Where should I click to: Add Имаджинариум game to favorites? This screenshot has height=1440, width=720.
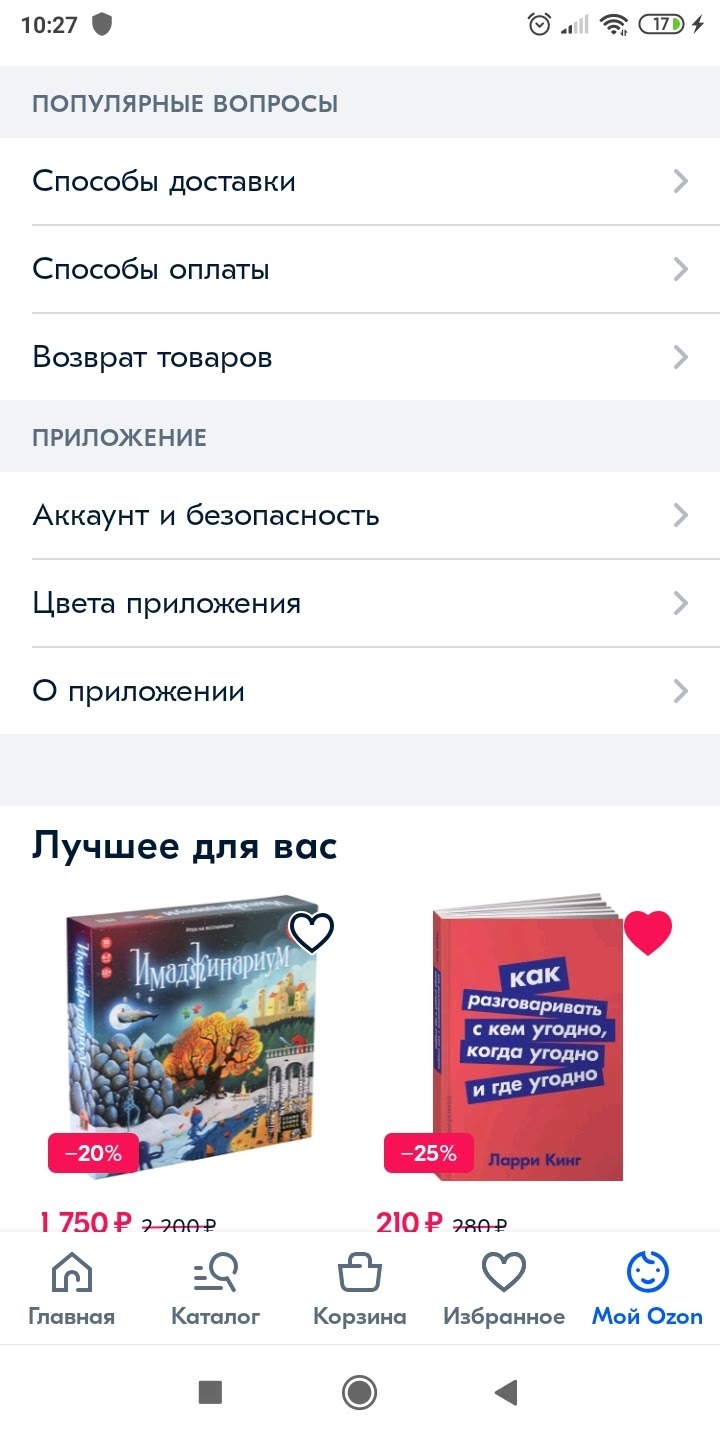pyautogui.click(x=312, y=933)
